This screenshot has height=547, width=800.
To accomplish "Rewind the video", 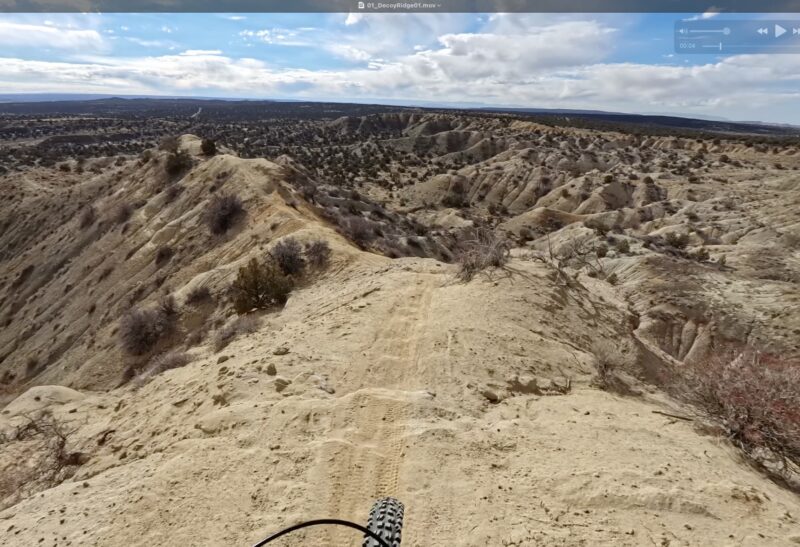I will coord(762,31).
